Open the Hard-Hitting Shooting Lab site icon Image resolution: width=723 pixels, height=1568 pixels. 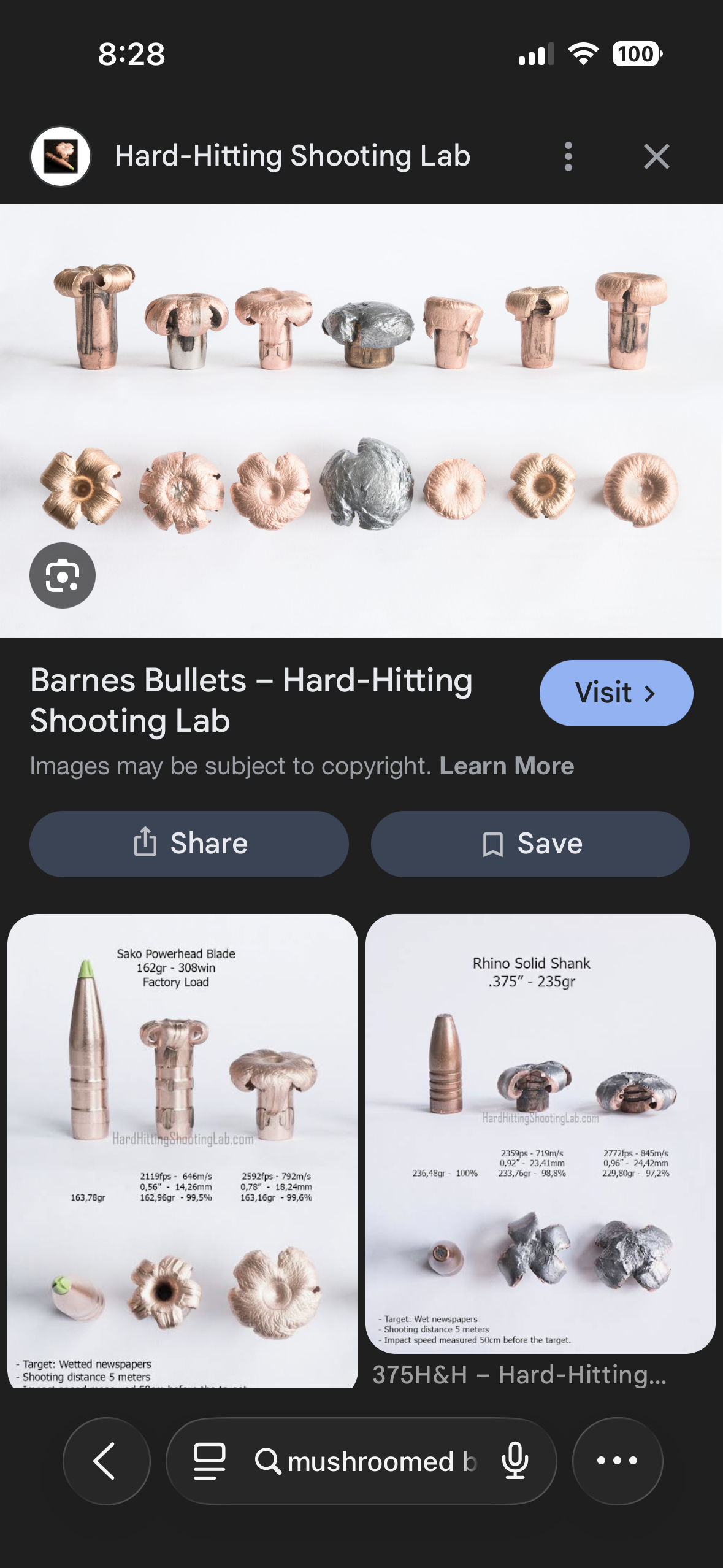coord(61,156)
